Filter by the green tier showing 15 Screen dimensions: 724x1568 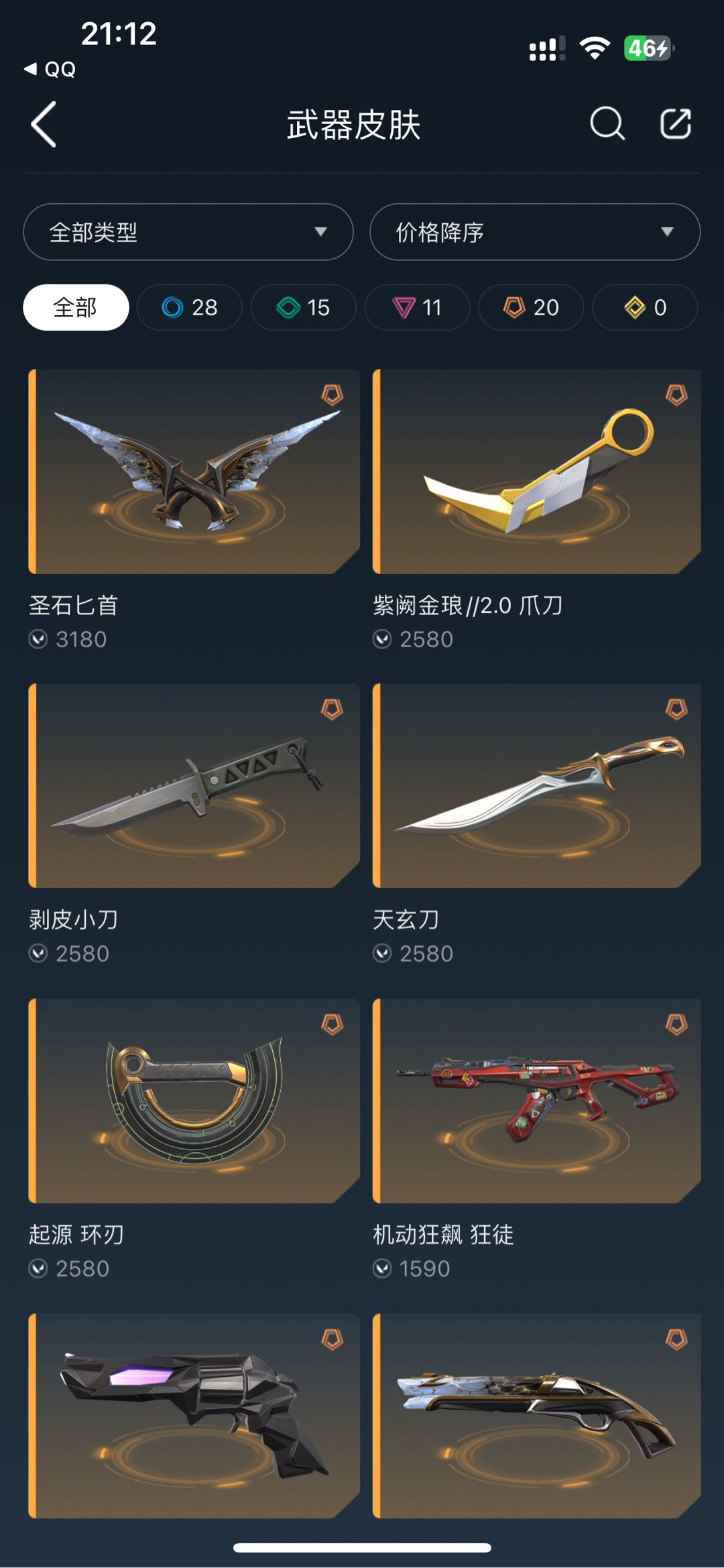pyautogui.click(x=304, y=307)
